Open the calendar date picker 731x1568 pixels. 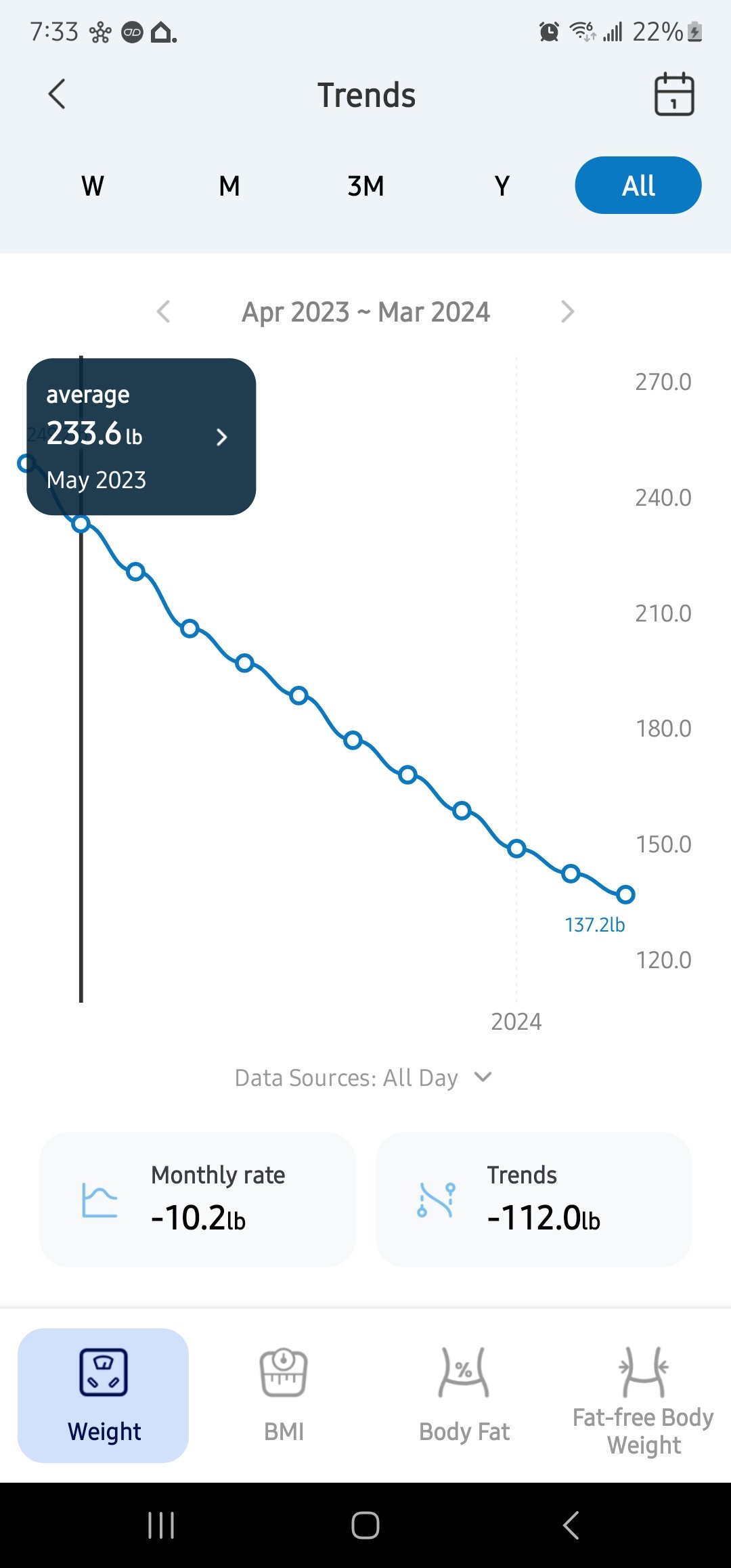coord(673,94)
